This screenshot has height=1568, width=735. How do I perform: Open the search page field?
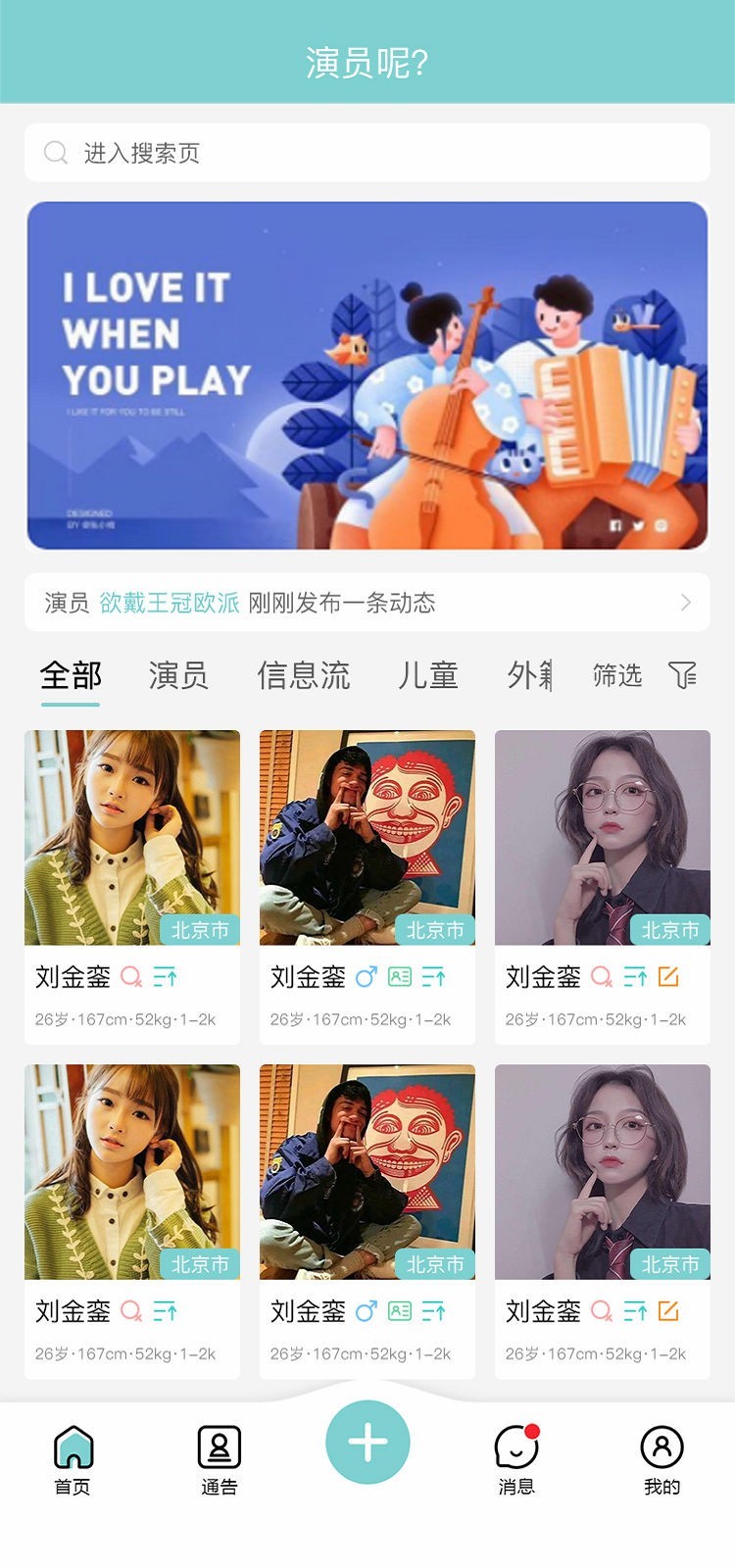coord(367,153)
